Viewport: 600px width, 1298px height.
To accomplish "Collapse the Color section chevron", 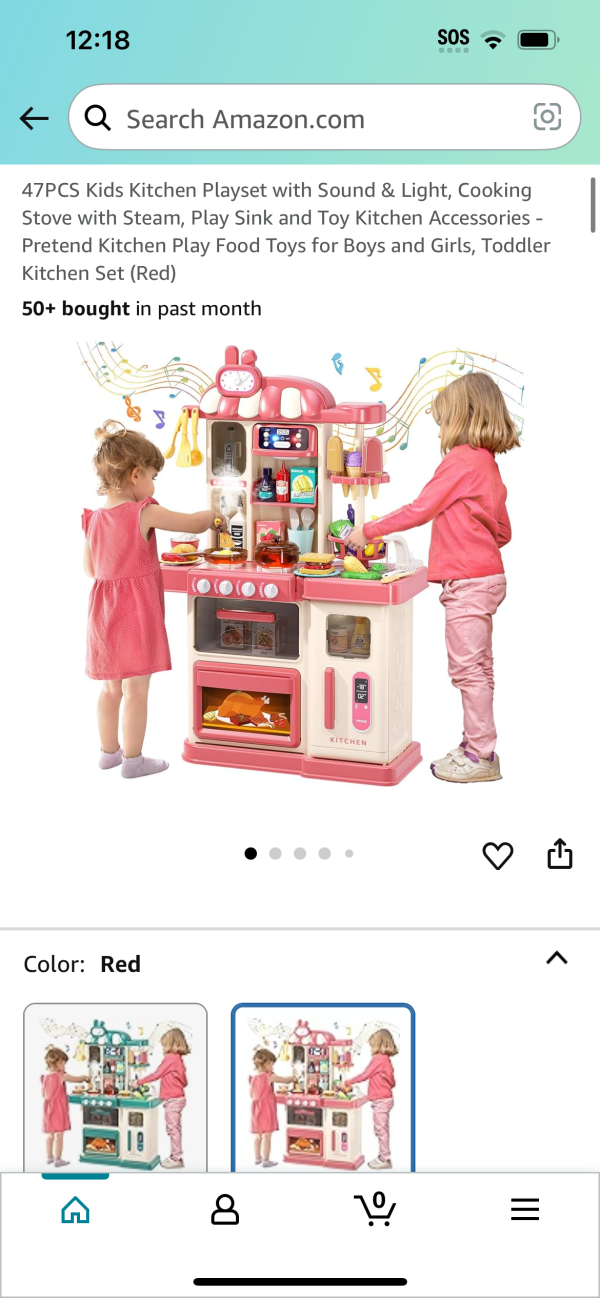I will (x=556, y=958).
